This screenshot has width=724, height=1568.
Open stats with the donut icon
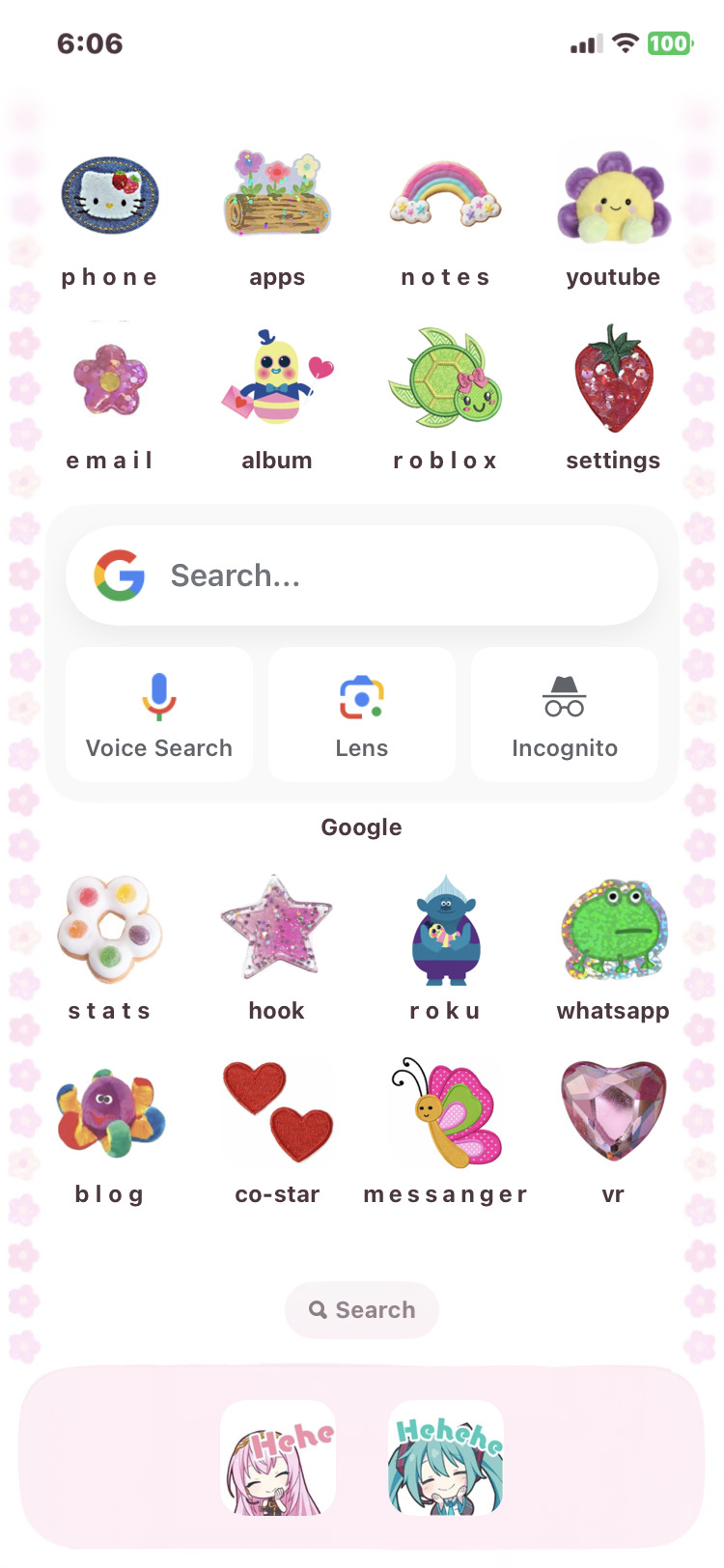coord(109,931)
